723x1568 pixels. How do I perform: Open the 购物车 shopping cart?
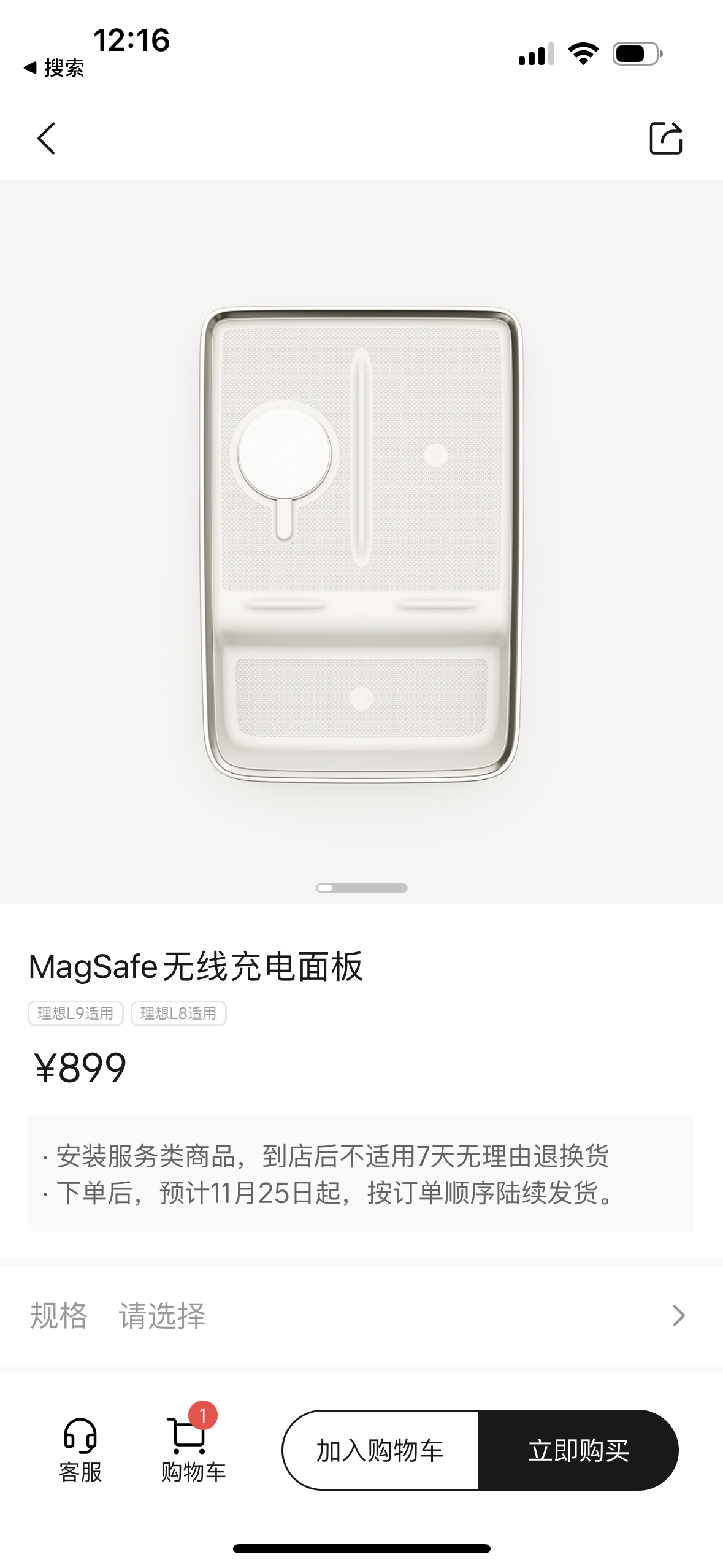pyautogui.click(x=193, y=1450)
